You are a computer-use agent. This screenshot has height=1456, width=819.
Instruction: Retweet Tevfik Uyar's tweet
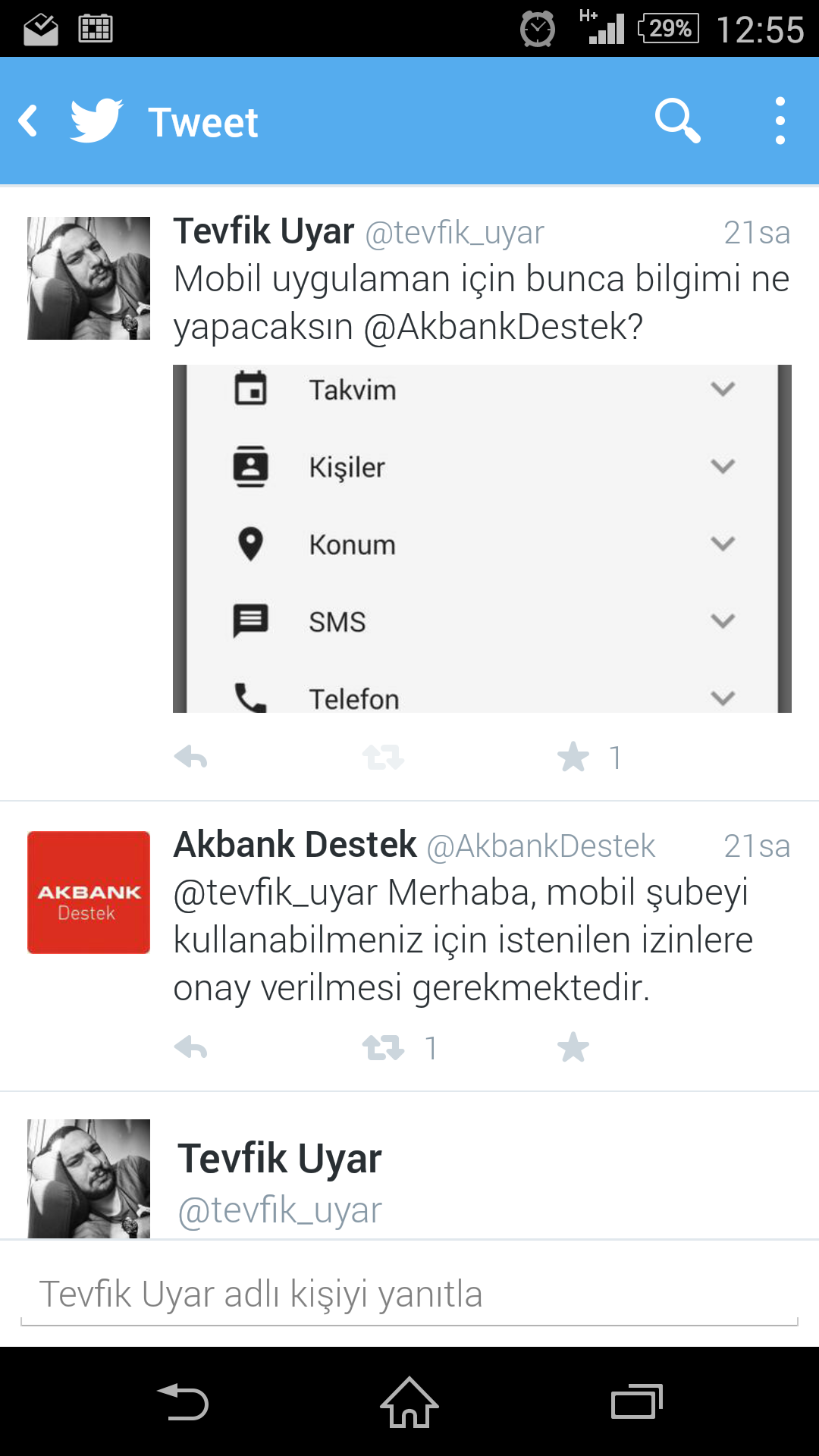tap(383, 757)
